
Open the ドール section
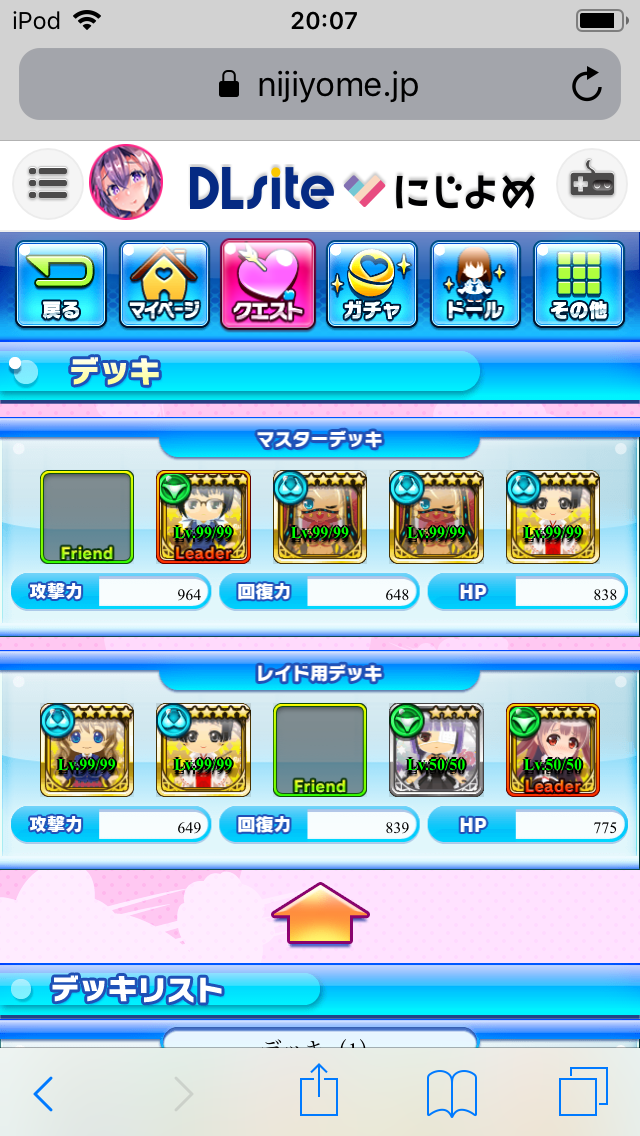(x=476, y=284)
